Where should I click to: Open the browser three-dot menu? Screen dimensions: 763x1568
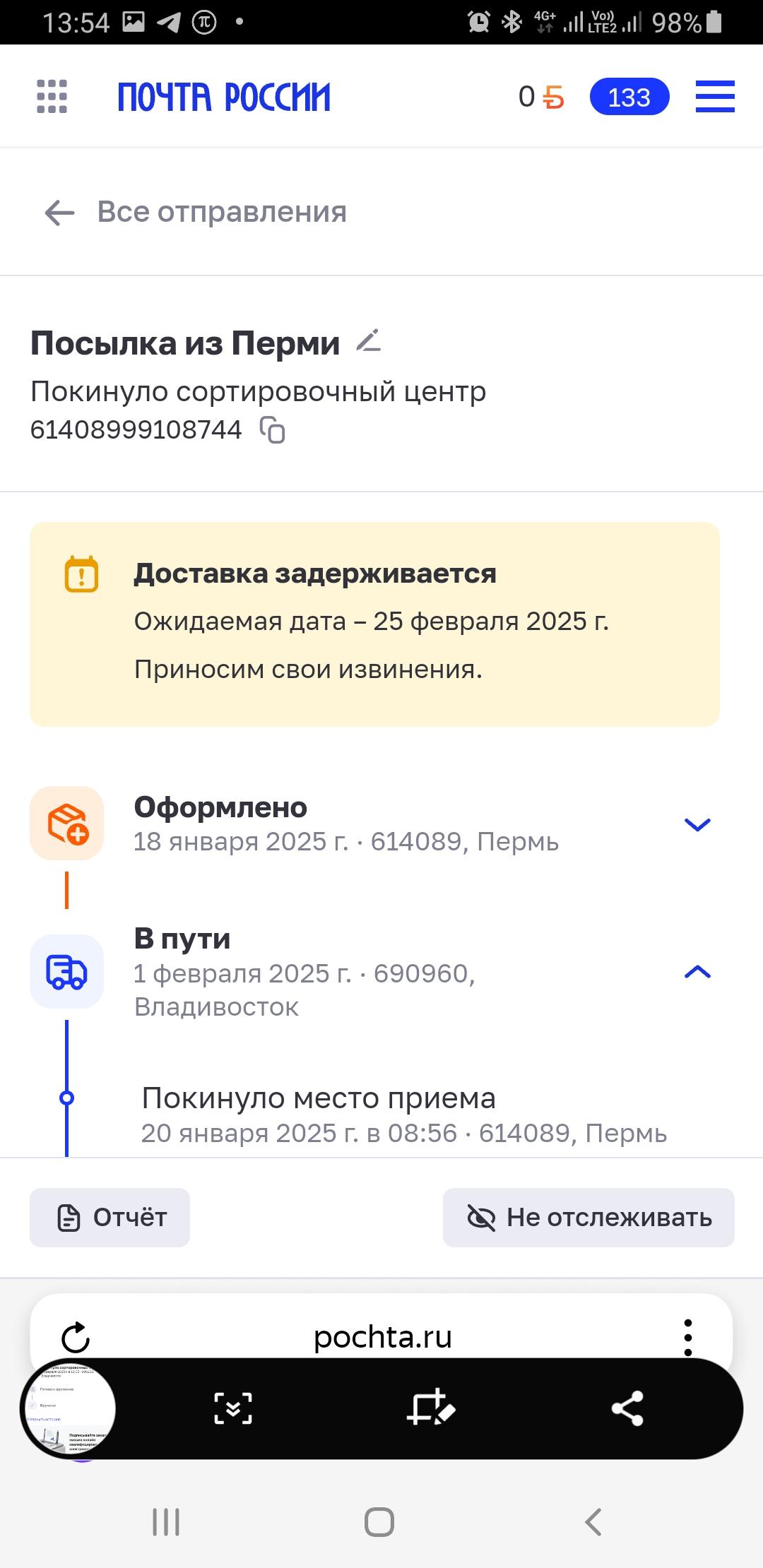(x=688, y=1337)
